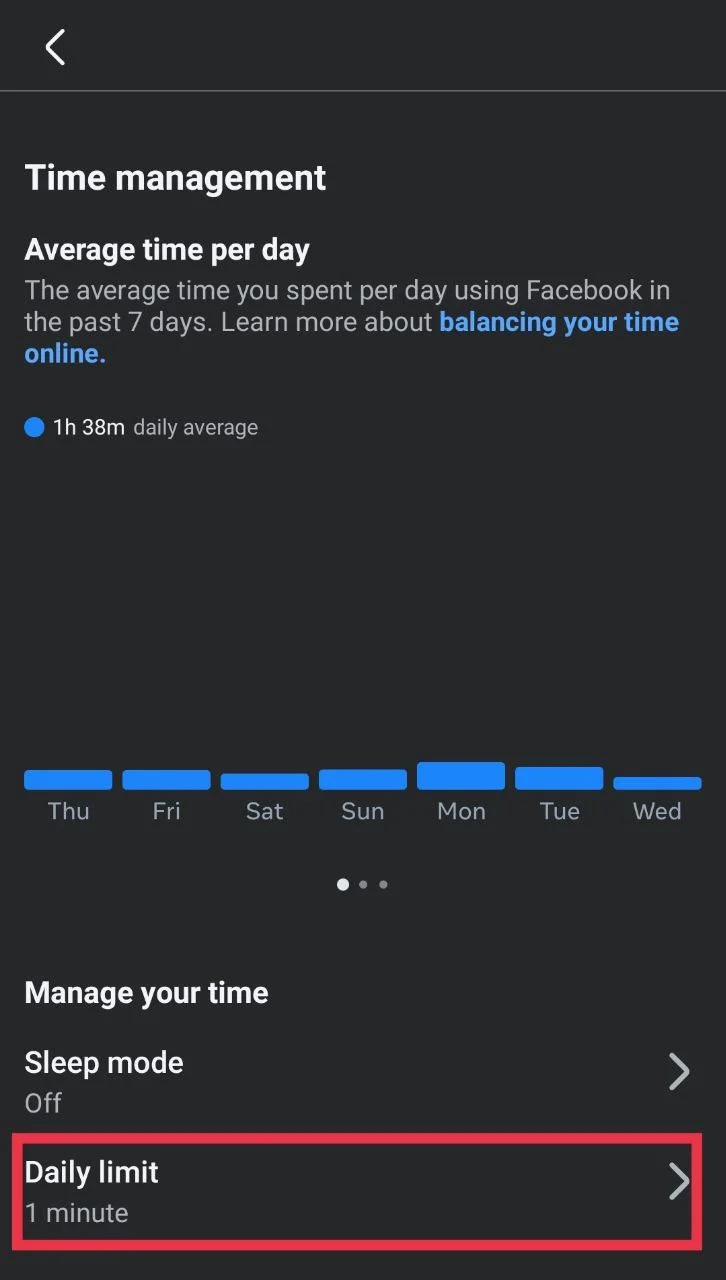Tap Saturday's usage bar in the chart
Image resolution: width=726 pixels, height=1280 pixels.
[264, 779]
